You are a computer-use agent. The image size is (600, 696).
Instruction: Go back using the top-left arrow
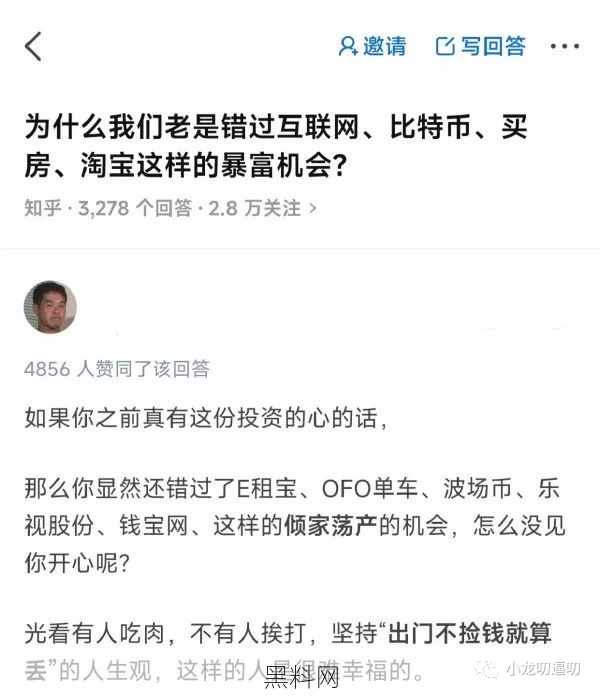coord(34,46)
